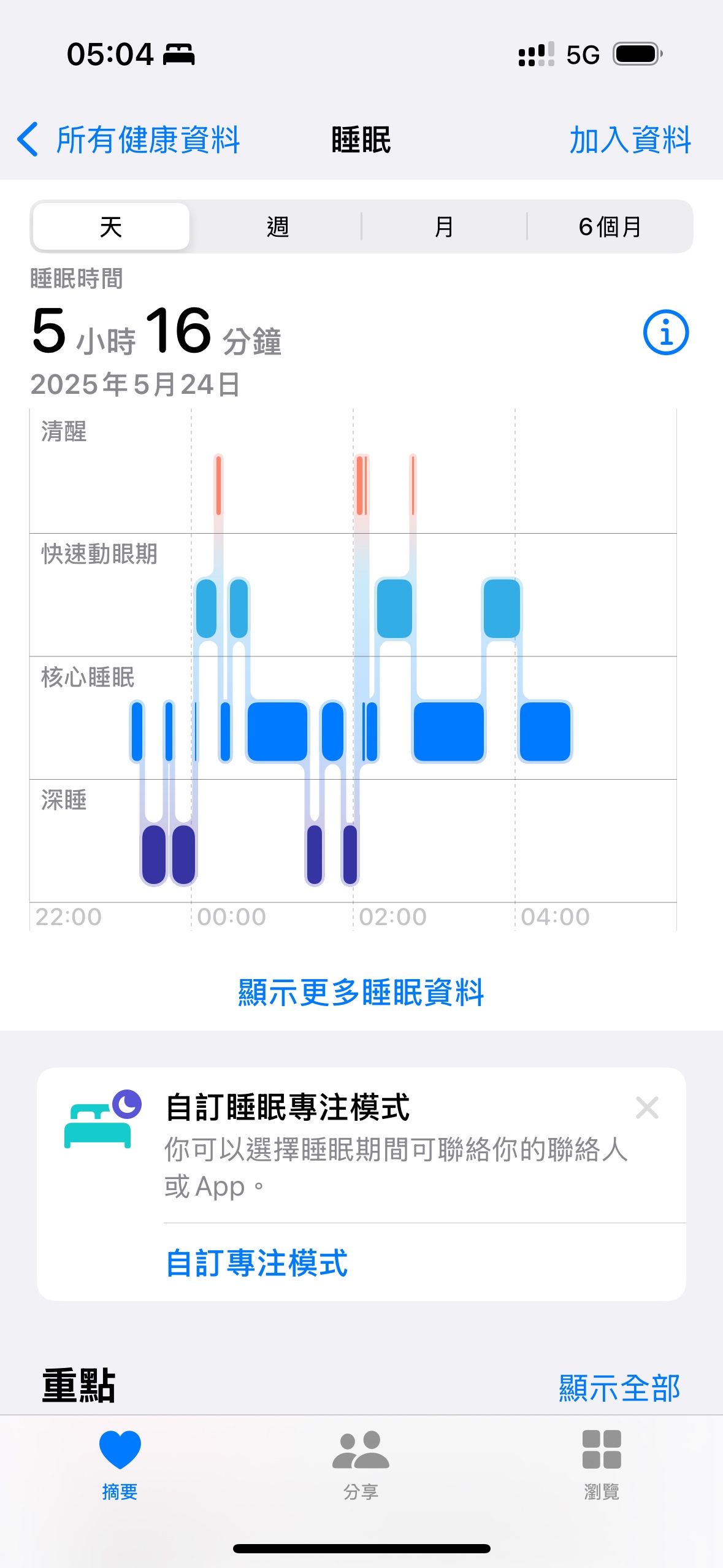Tap 顯示全部 next to 重點
Viewport: 723px width, 1568px height.
619,1388
